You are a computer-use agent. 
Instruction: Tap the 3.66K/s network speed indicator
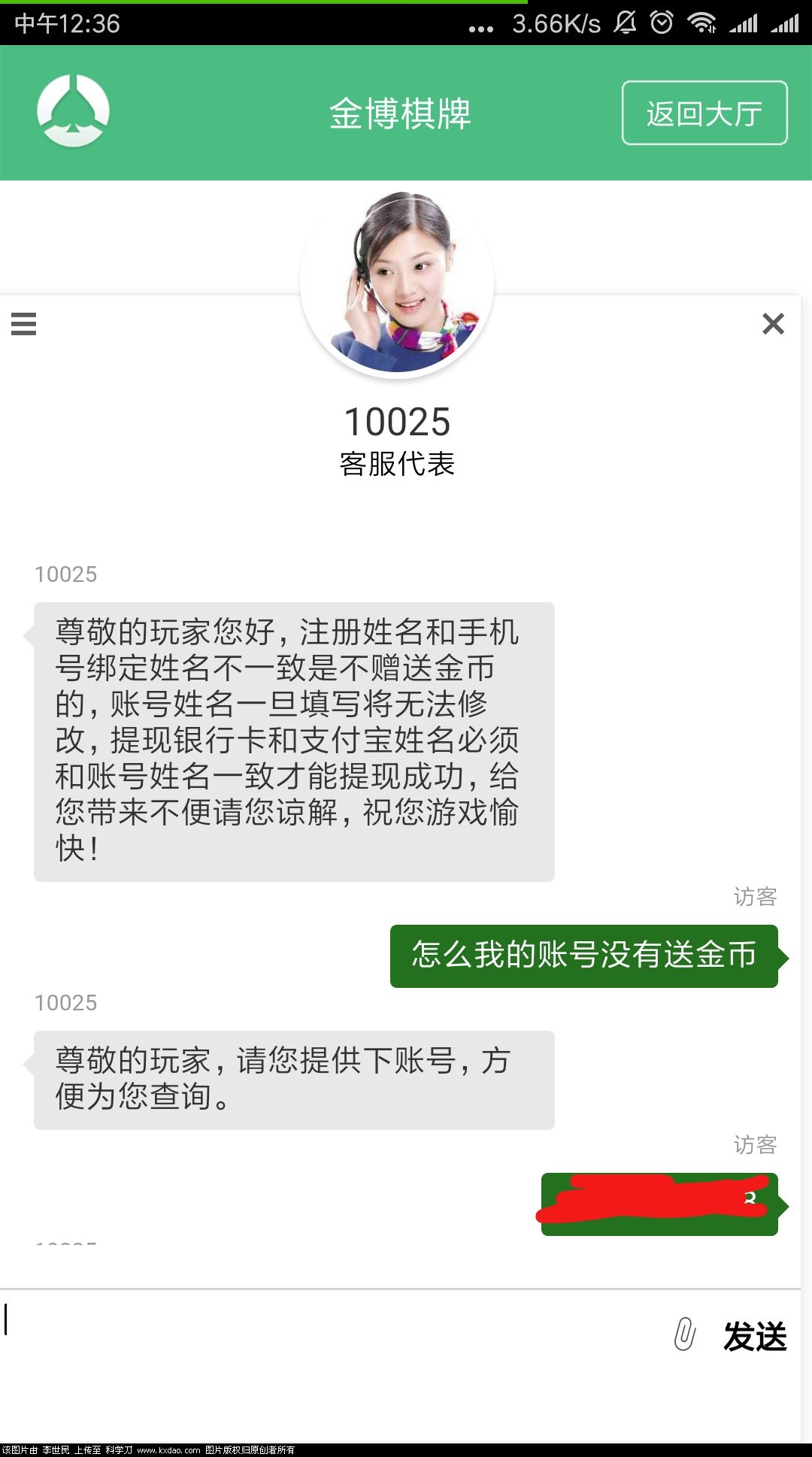click(554, 23)
